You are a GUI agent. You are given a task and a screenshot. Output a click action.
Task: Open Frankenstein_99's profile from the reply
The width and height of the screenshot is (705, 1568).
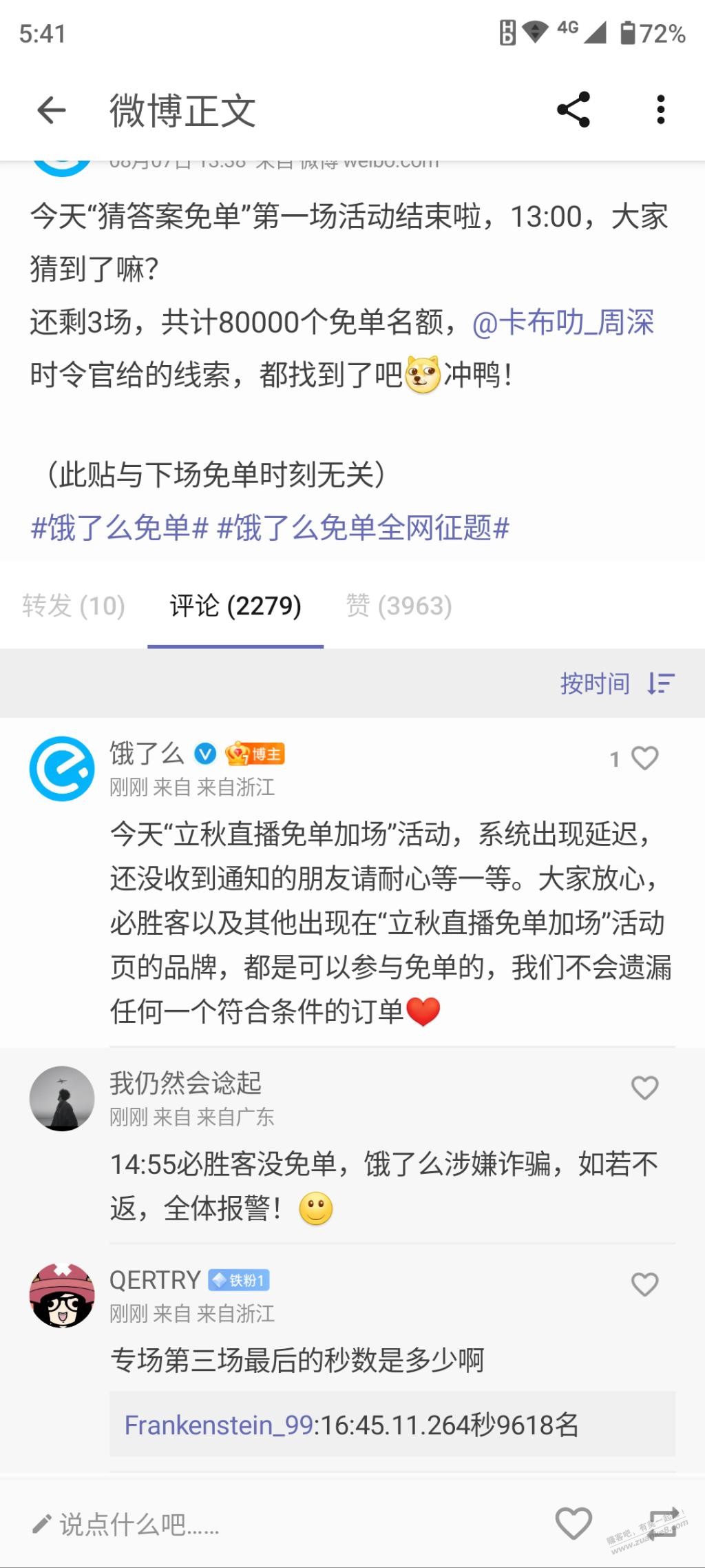(219, 1425)
